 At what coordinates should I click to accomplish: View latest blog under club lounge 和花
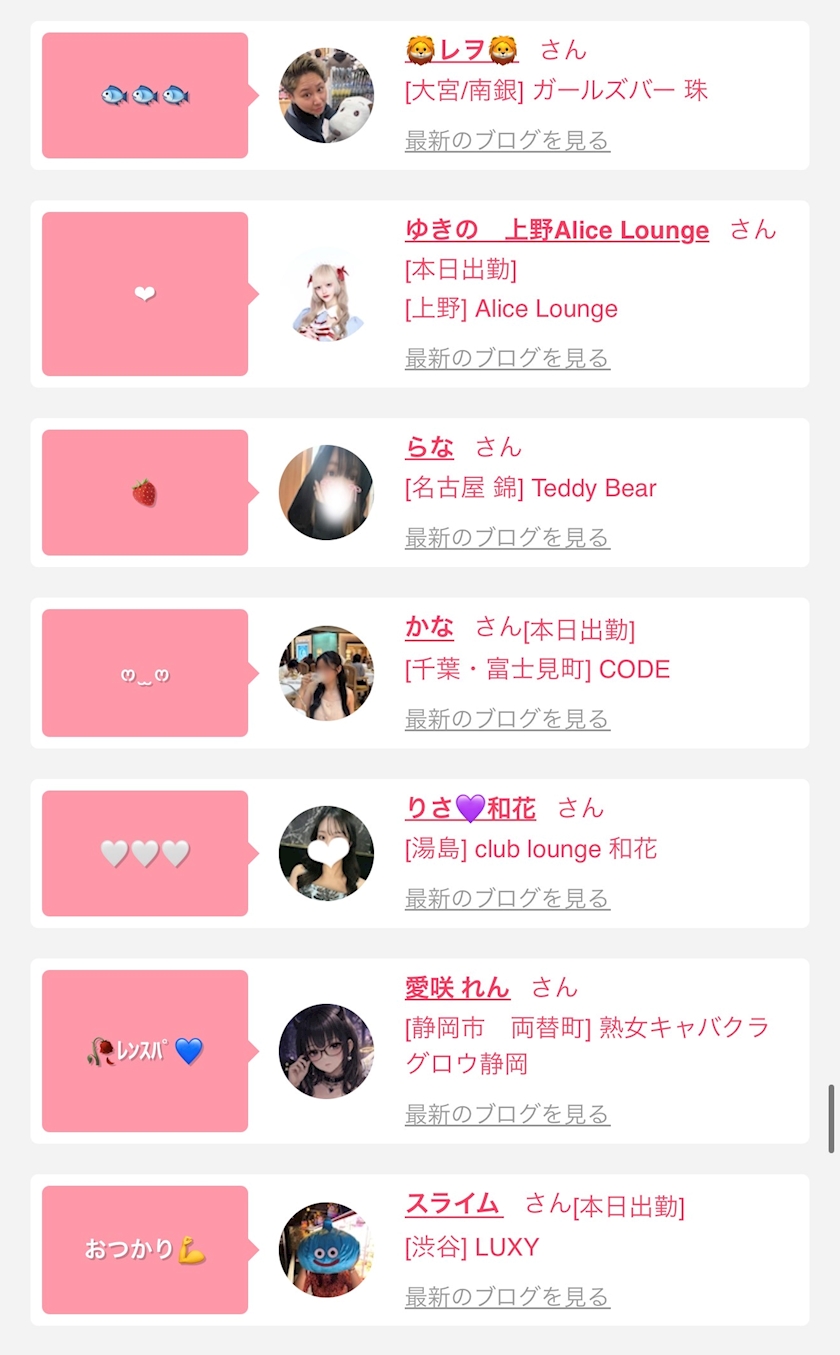[507, 899]
